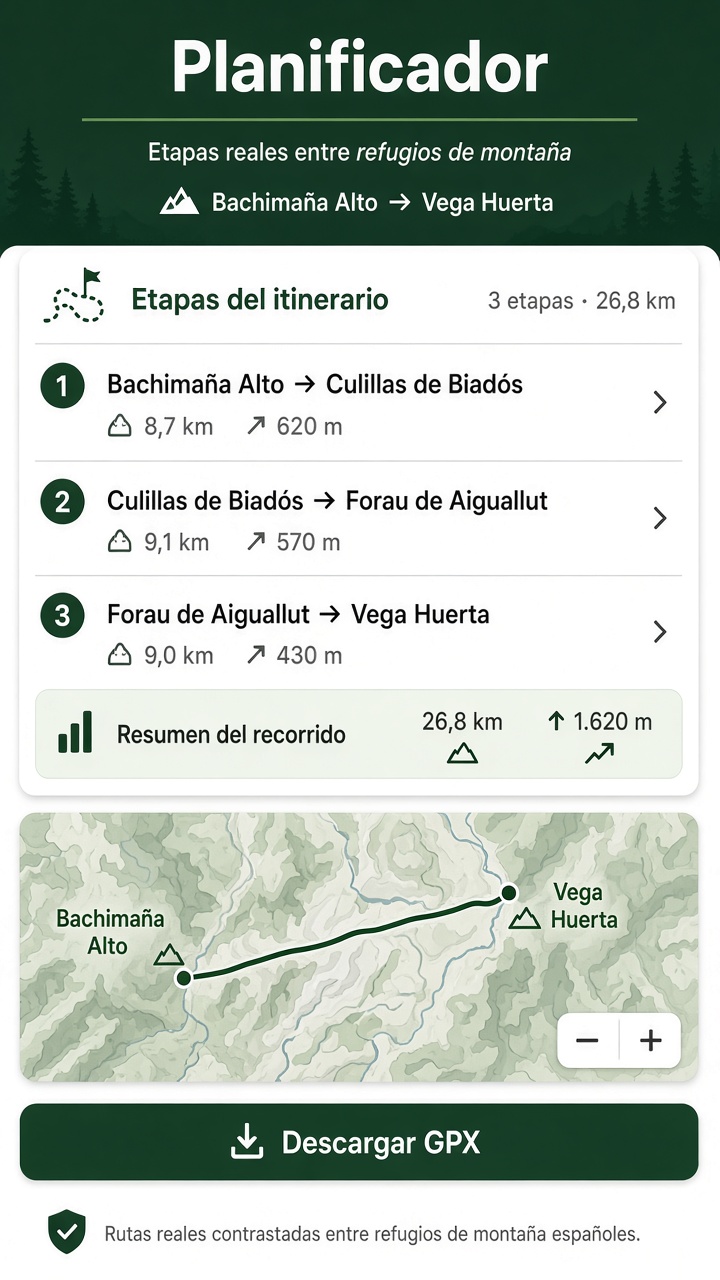Open stage 2 Culillas de Biadós to Forau de Aiguallut
The image size is (720, 1280).
[359, 518]
